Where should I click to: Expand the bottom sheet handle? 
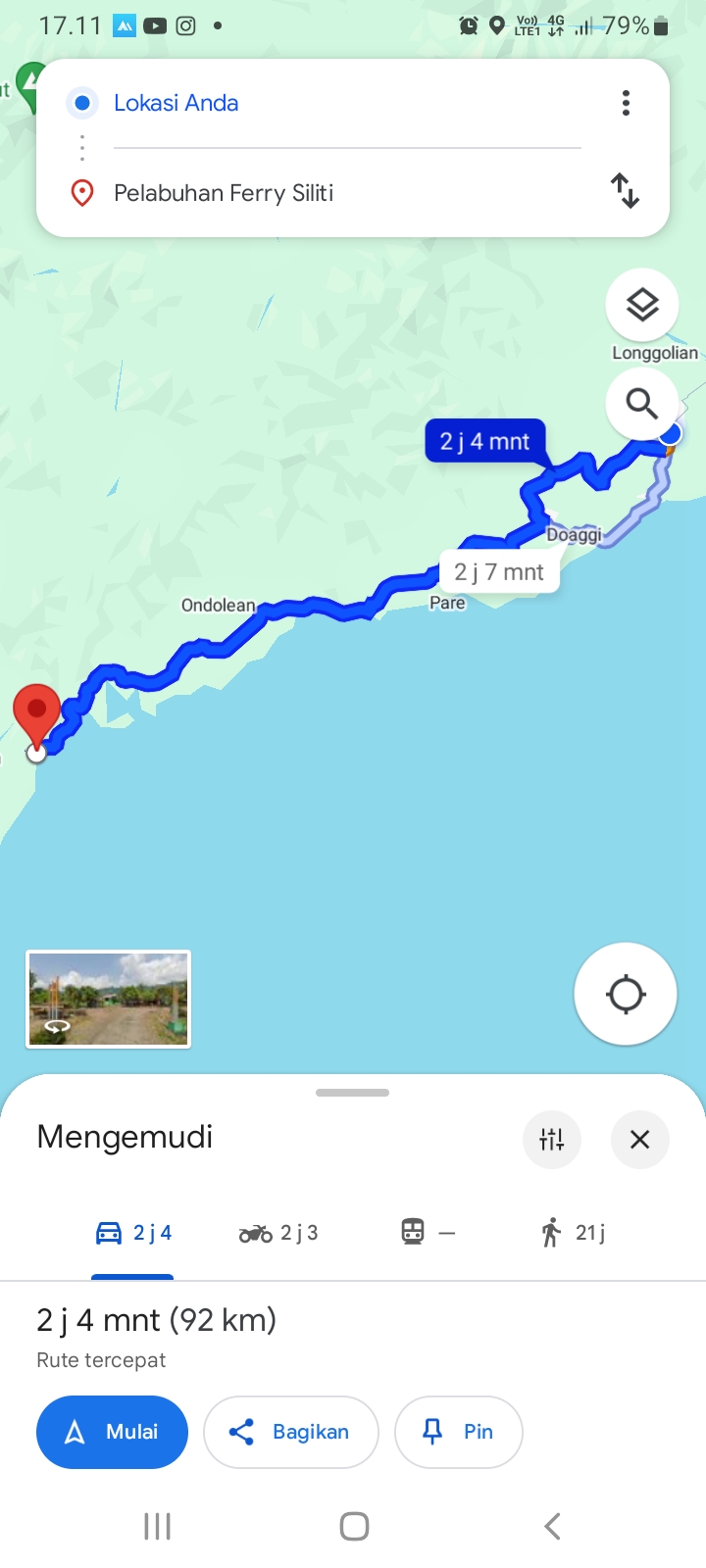coord(353,1093)
